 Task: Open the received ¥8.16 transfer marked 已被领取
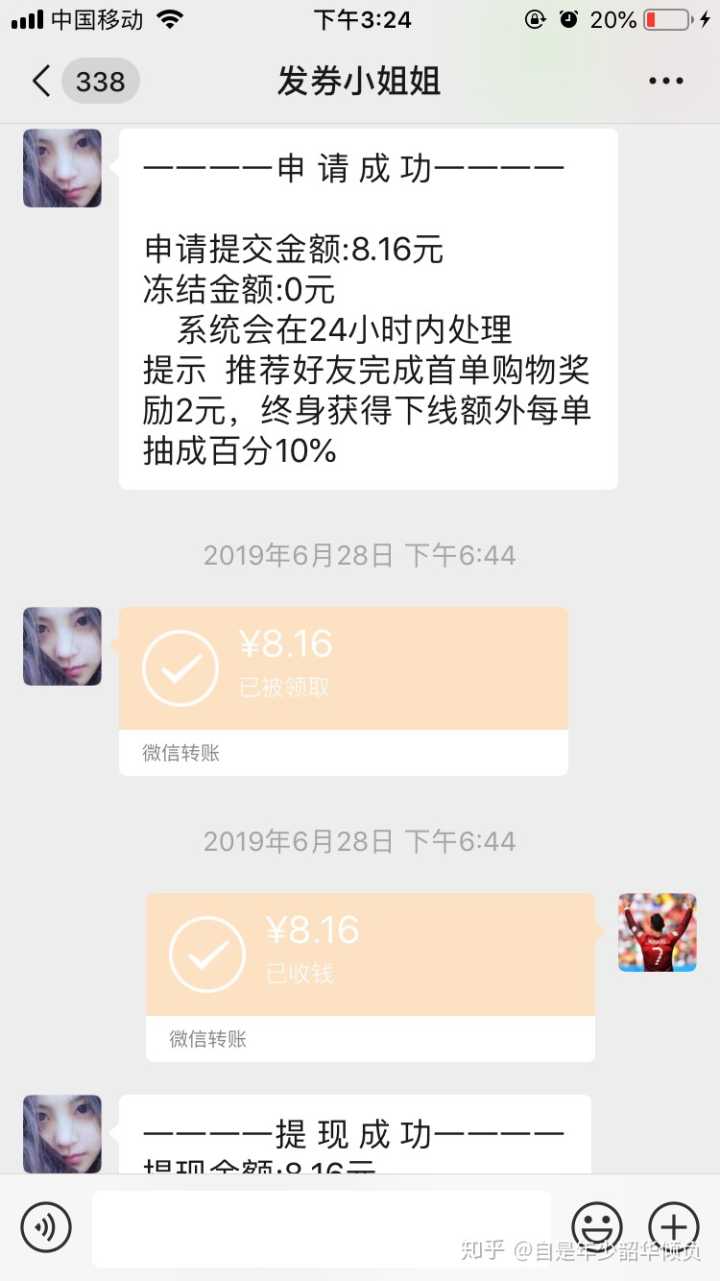(x=343, y=668)
